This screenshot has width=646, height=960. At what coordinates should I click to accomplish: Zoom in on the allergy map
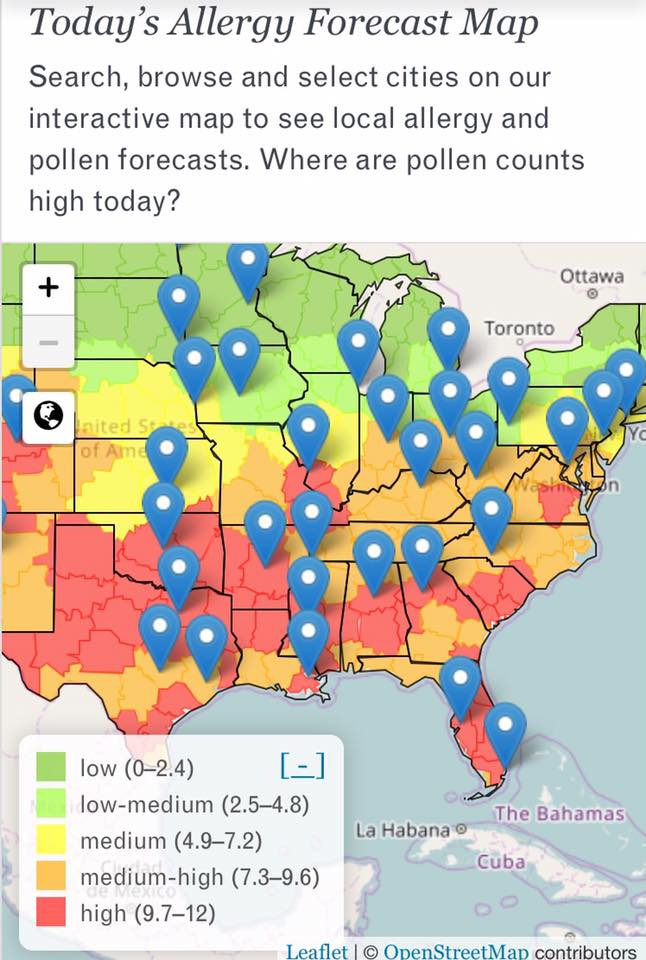pos(48,287)
